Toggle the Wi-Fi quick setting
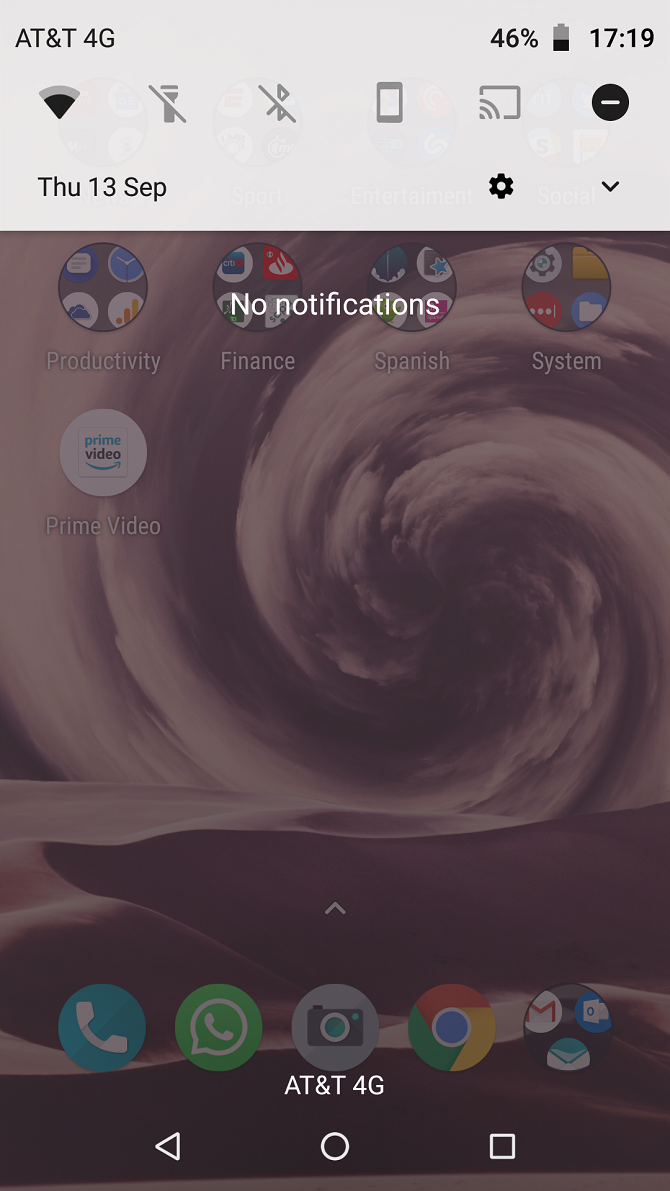The width and height of the screenshot is (670, 1191). coord(60,103)
